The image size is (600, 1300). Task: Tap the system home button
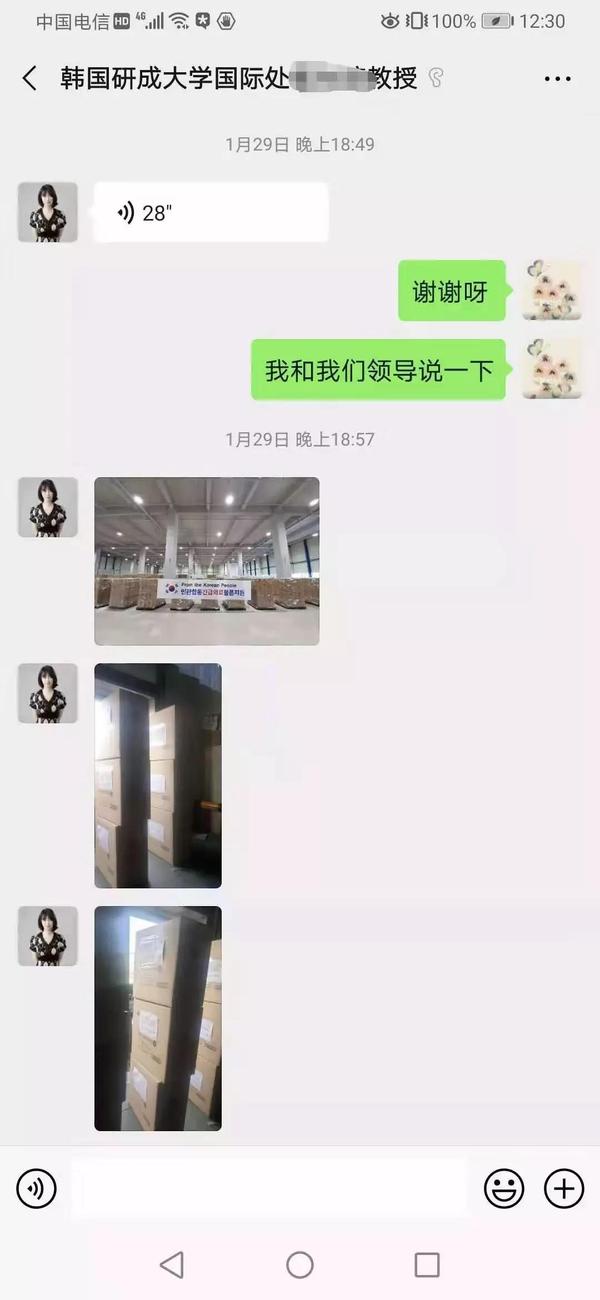click(300, 1265)
